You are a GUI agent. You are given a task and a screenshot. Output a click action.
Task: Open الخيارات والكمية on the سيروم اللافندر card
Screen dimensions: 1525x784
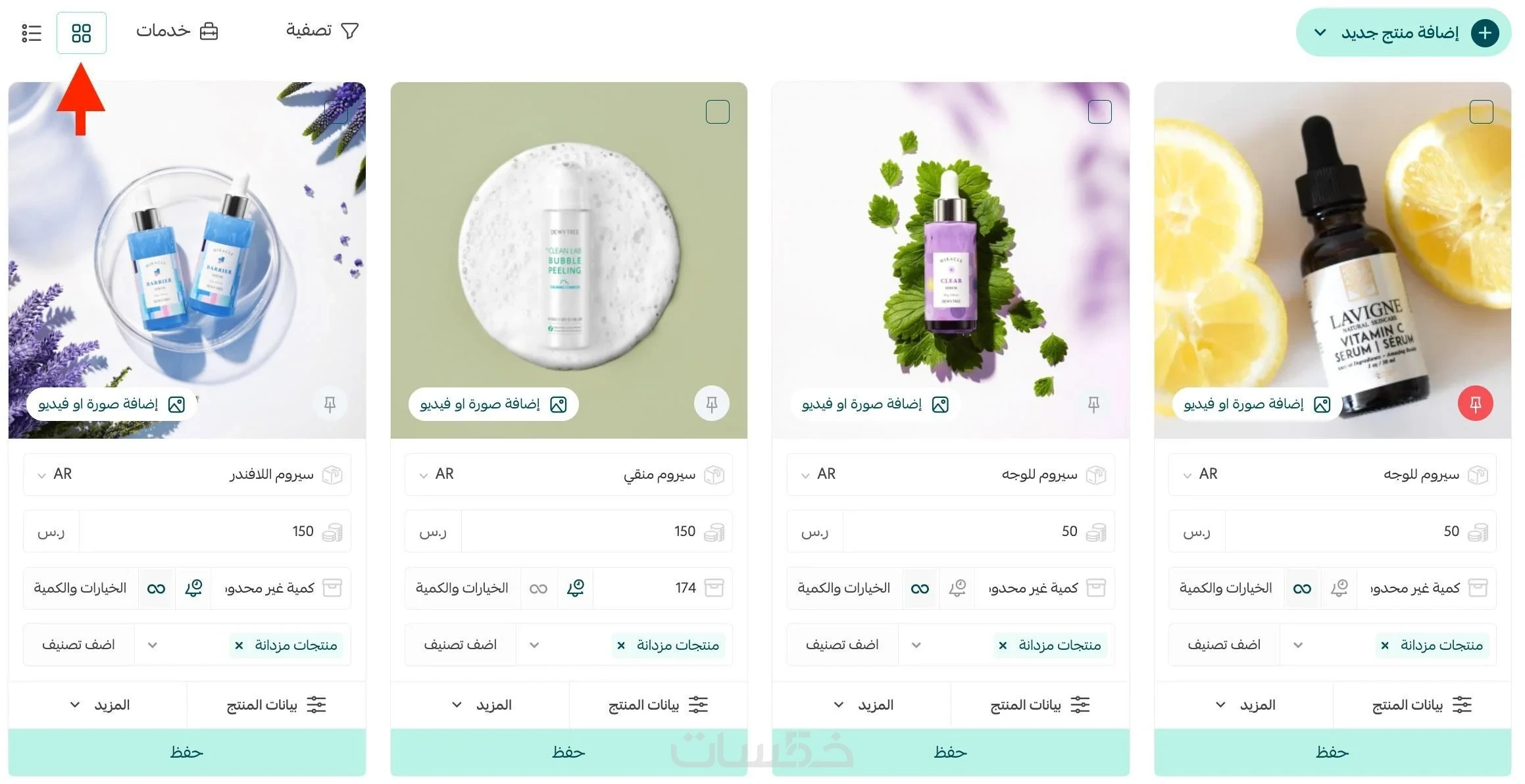(80, 588)
